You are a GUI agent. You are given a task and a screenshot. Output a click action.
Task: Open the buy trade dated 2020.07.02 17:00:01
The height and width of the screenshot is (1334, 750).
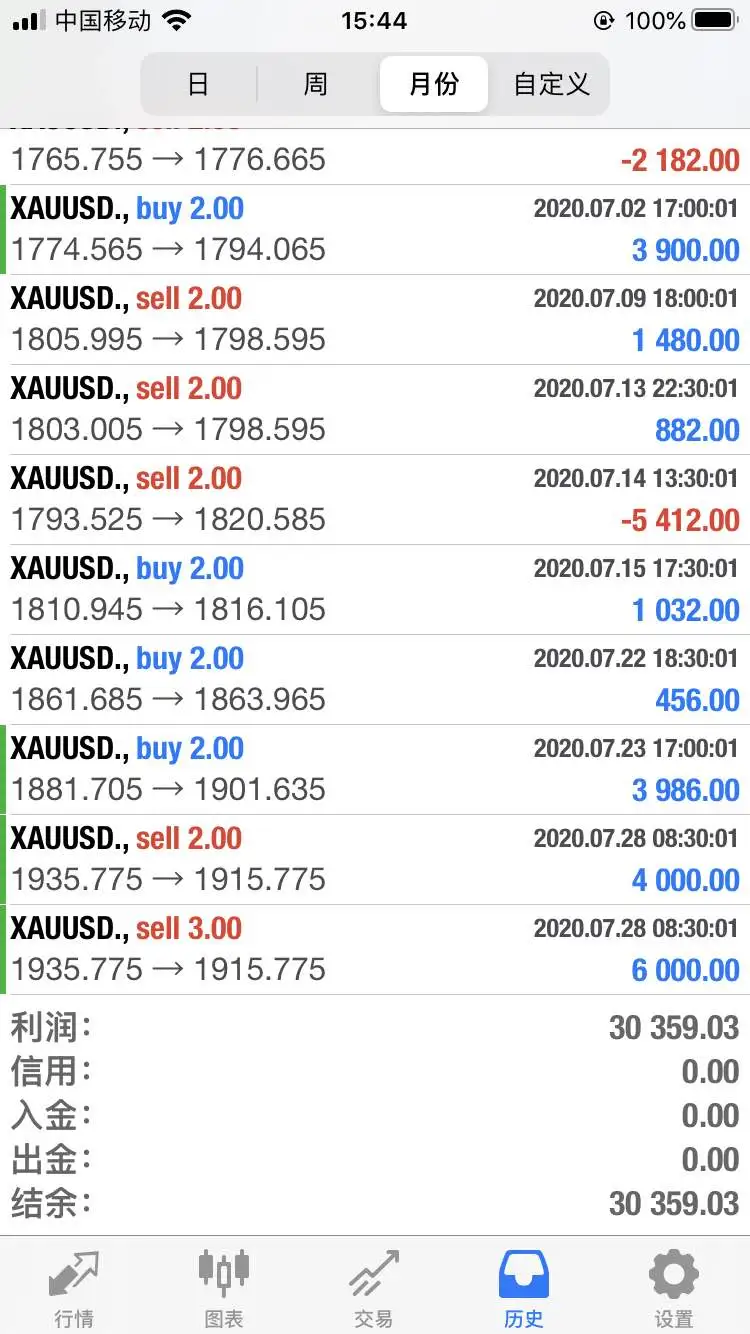coord(375,230)
